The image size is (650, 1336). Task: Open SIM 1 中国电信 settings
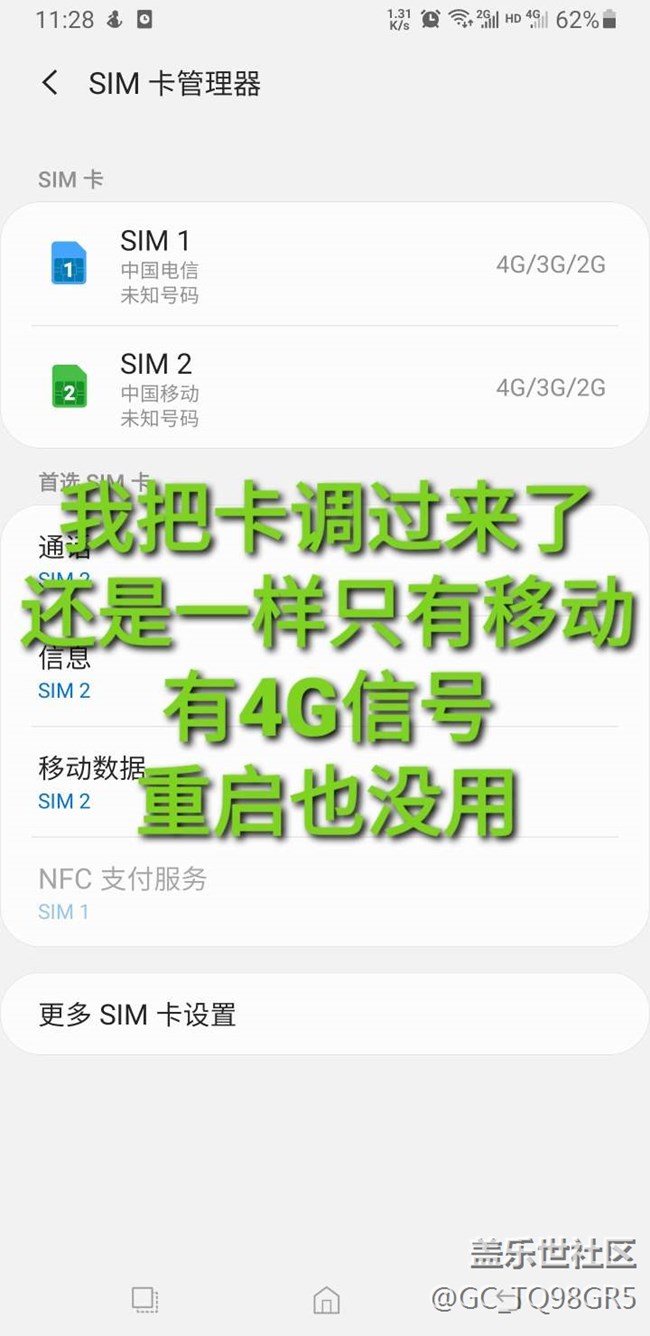point(325,265)
